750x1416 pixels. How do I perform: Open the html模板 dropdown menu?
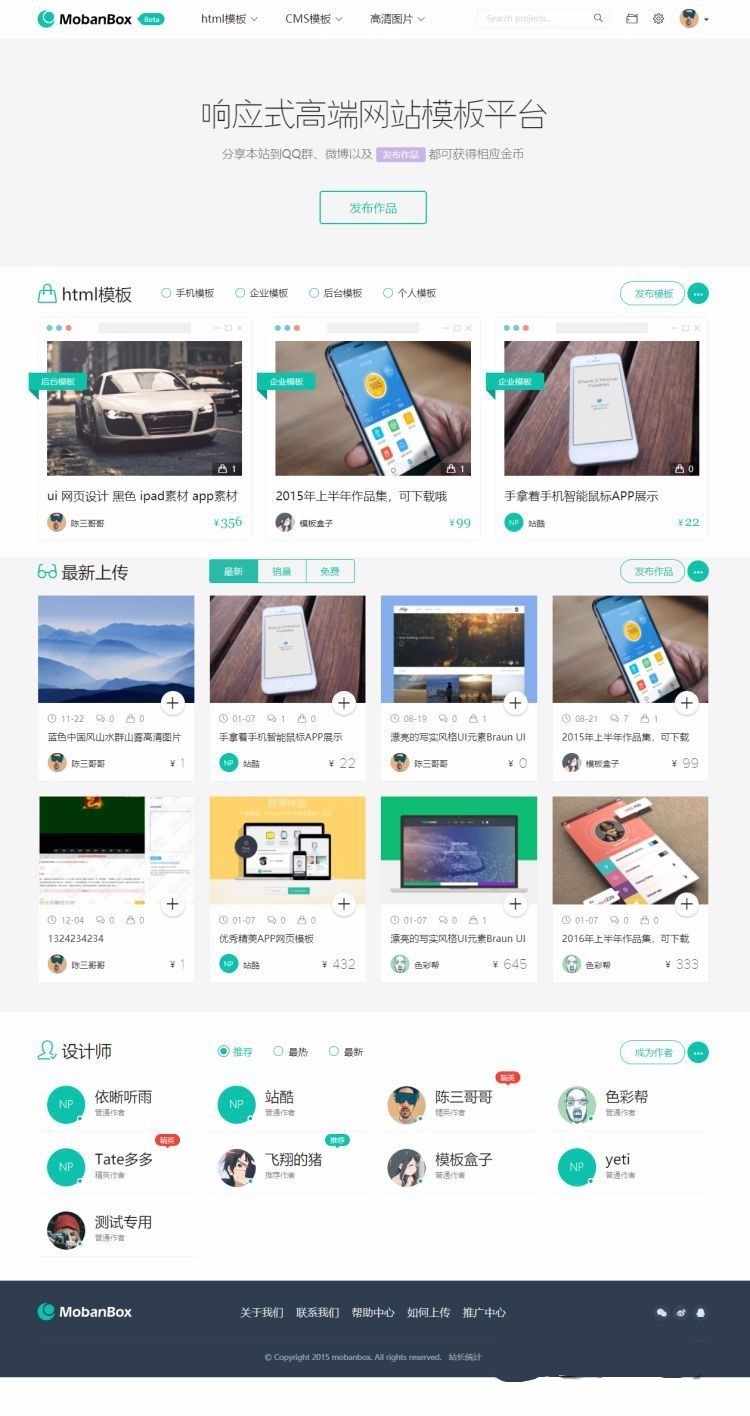click(229, 18)
